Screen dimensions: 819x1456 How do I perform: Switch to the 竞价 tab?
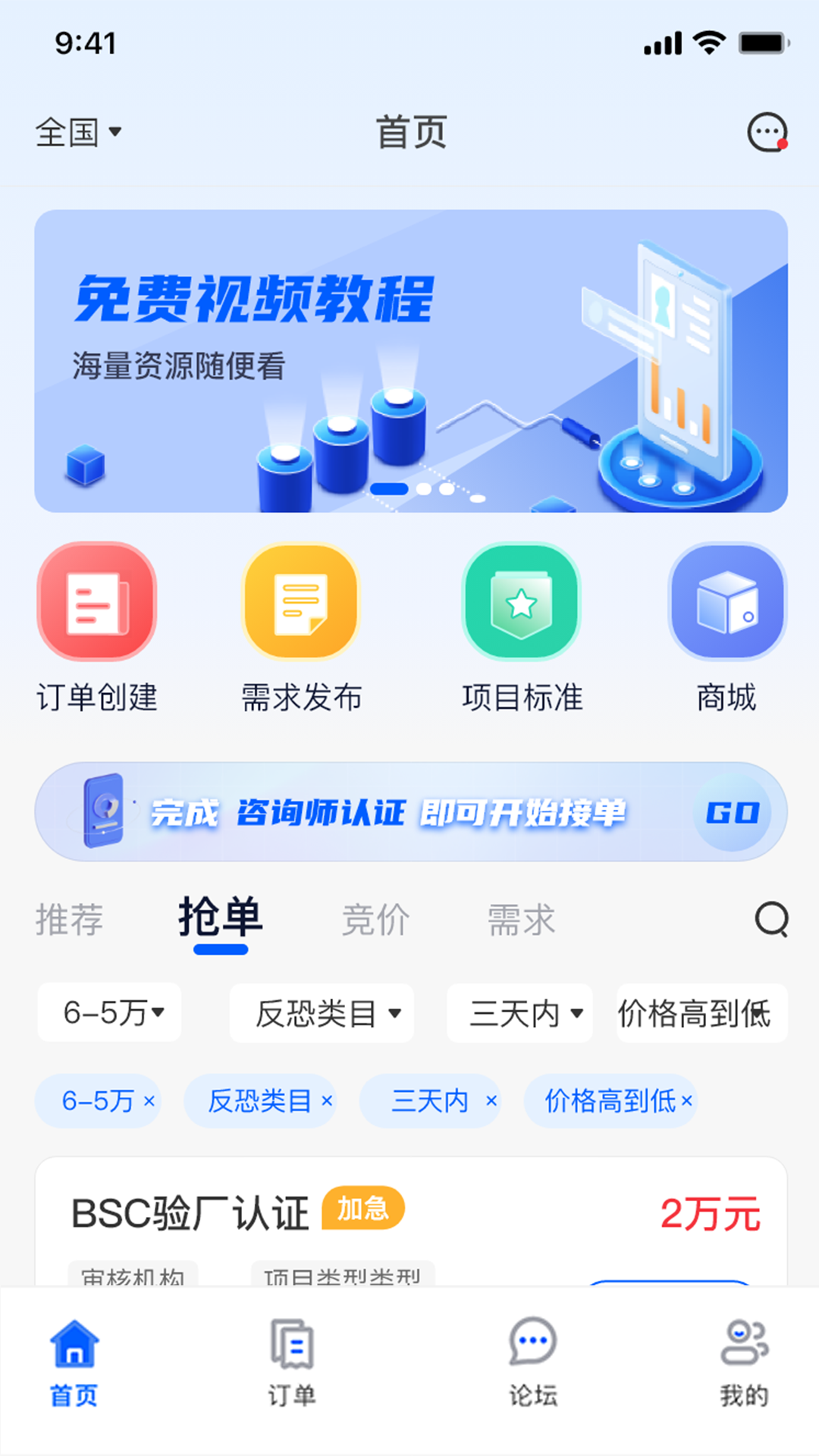375,920
